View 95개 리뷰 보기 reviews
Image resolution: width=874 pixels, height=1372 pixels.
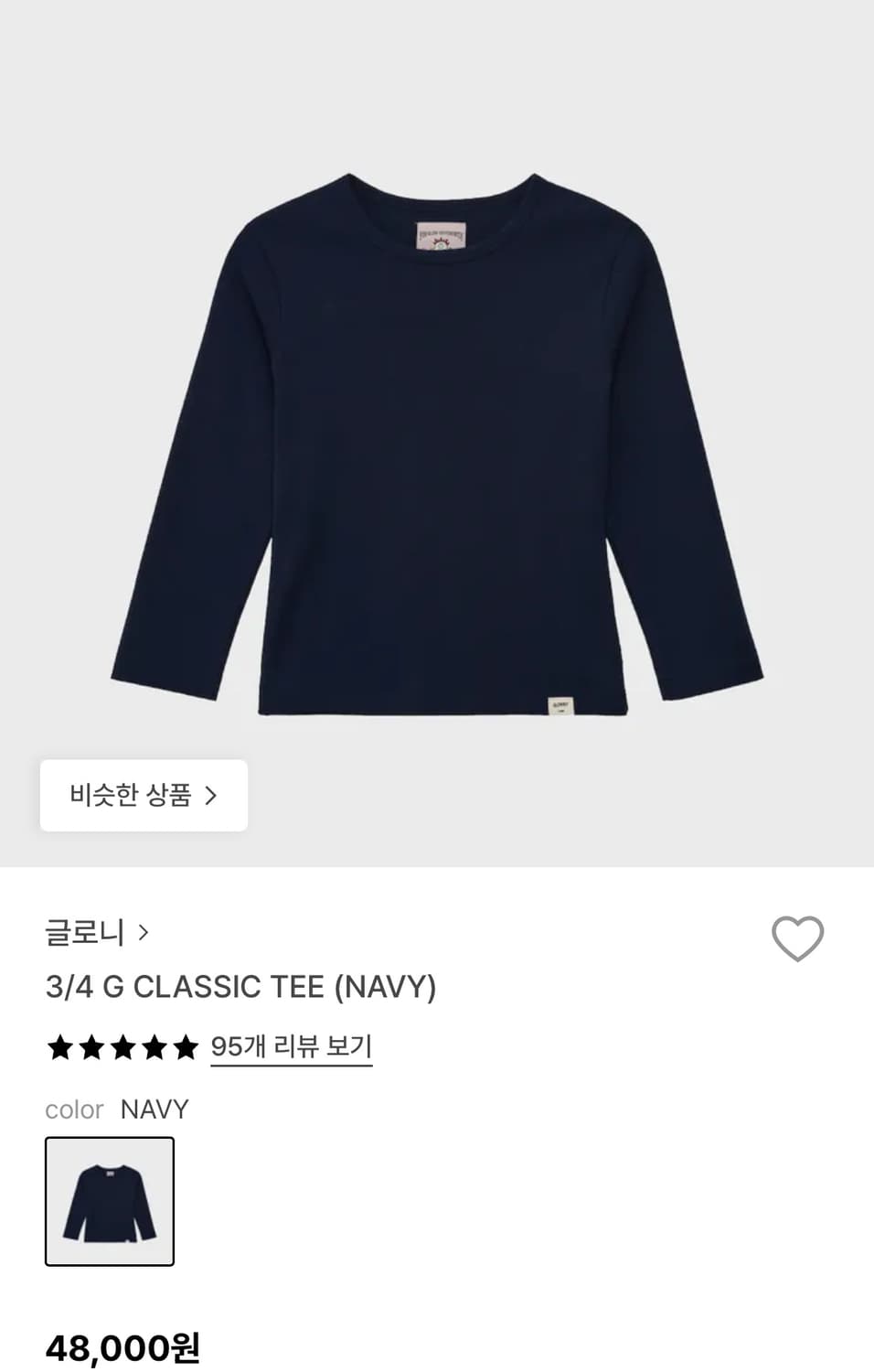click(291, 1046)
